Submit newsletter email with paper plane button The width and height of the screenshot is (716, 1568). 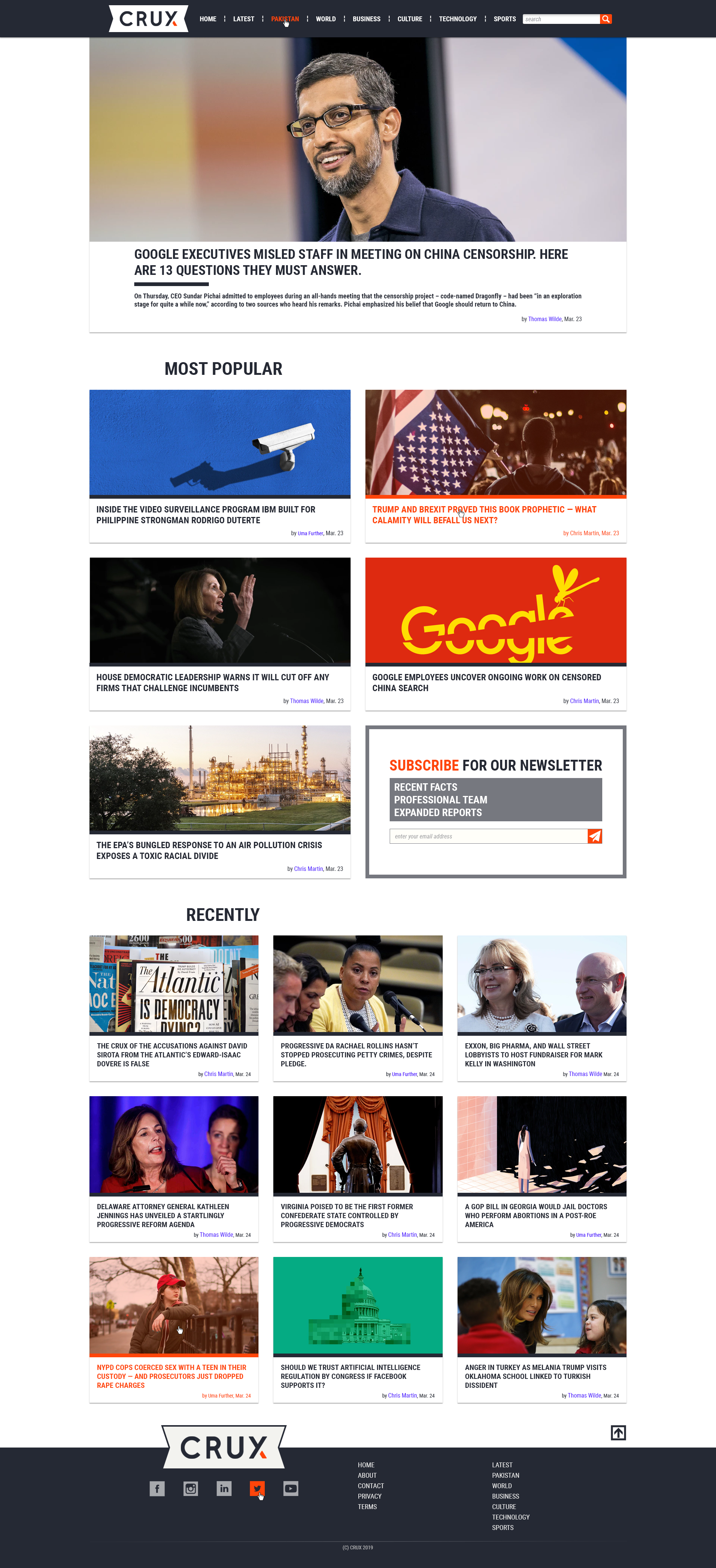click(594, 836)
